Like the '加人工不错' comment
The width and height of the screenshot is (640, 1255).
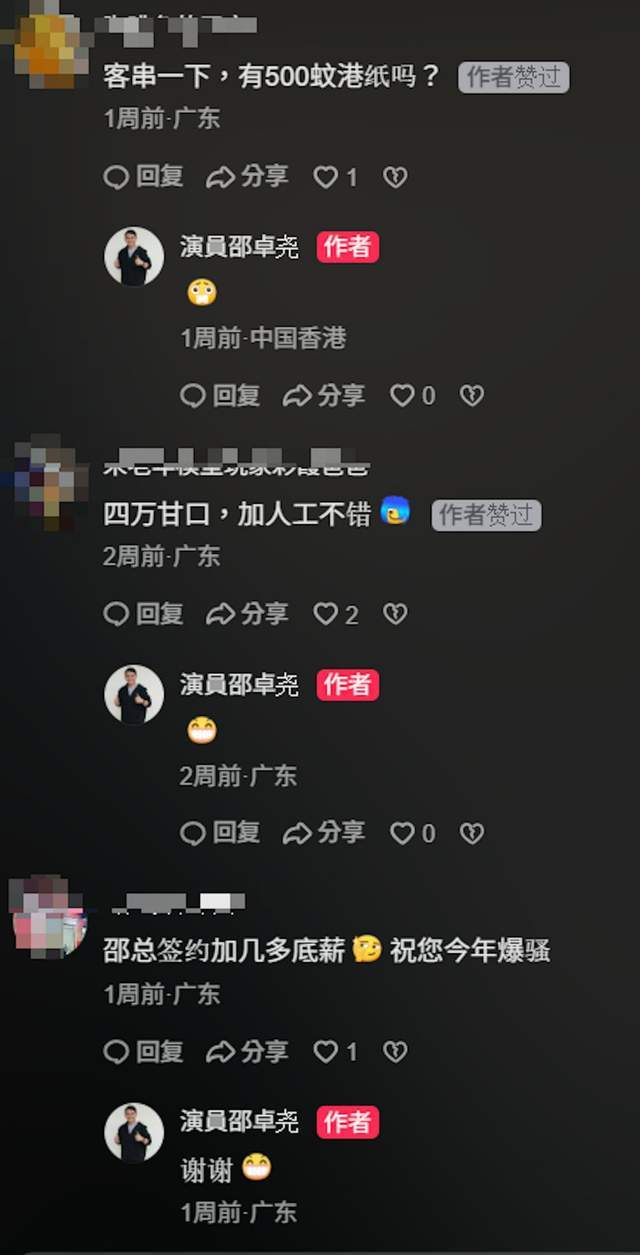pos(326,614)
